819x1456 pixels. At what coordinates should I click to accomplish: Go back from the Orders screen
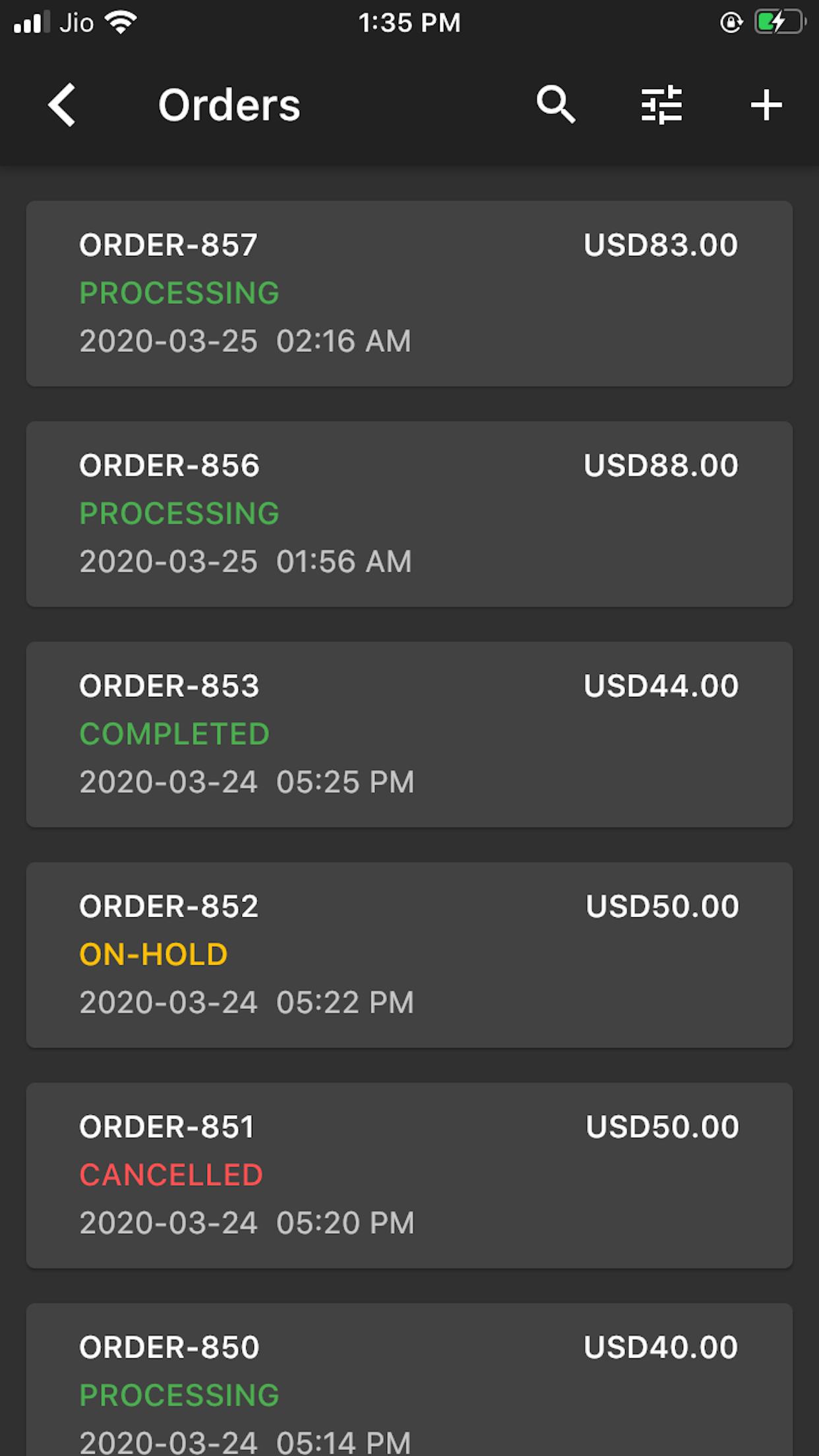[x=62, y=105]
